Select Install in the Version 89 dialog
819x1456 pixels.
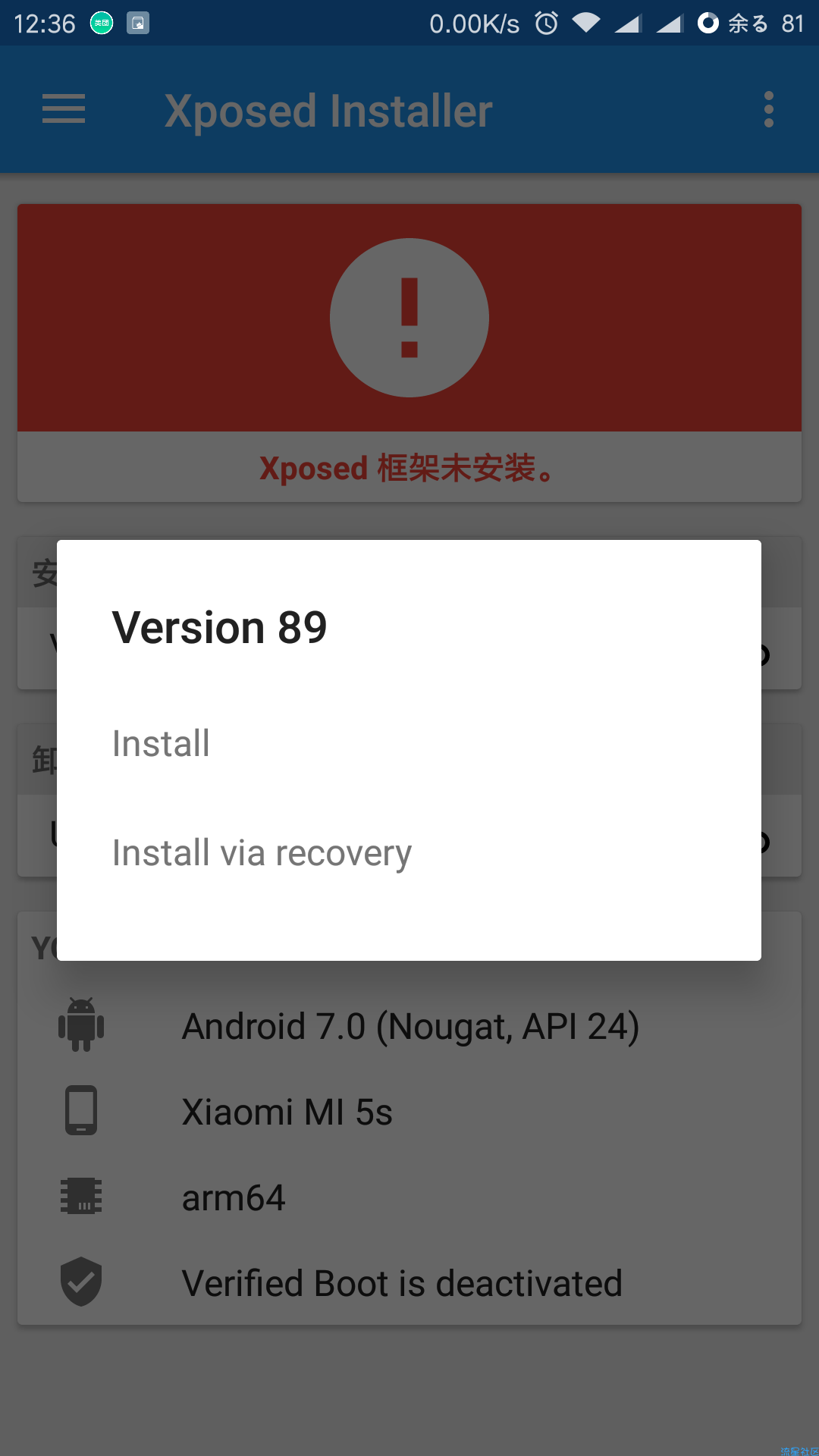pyautogui.click(x=162, y=744)
